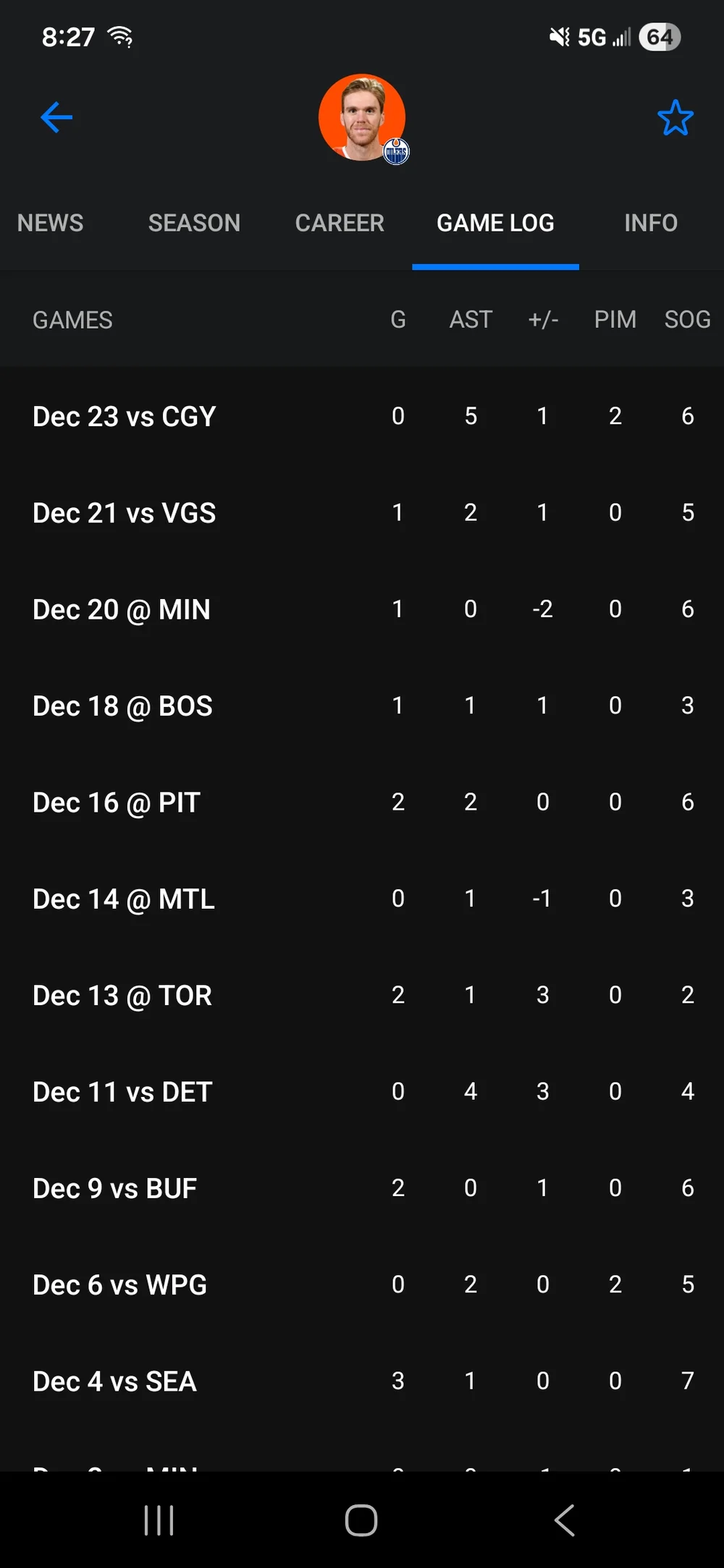Favorite the player using the star icon
This screenshot has height=1568, width=724.
pyautogui.click(x=675, y=118)
